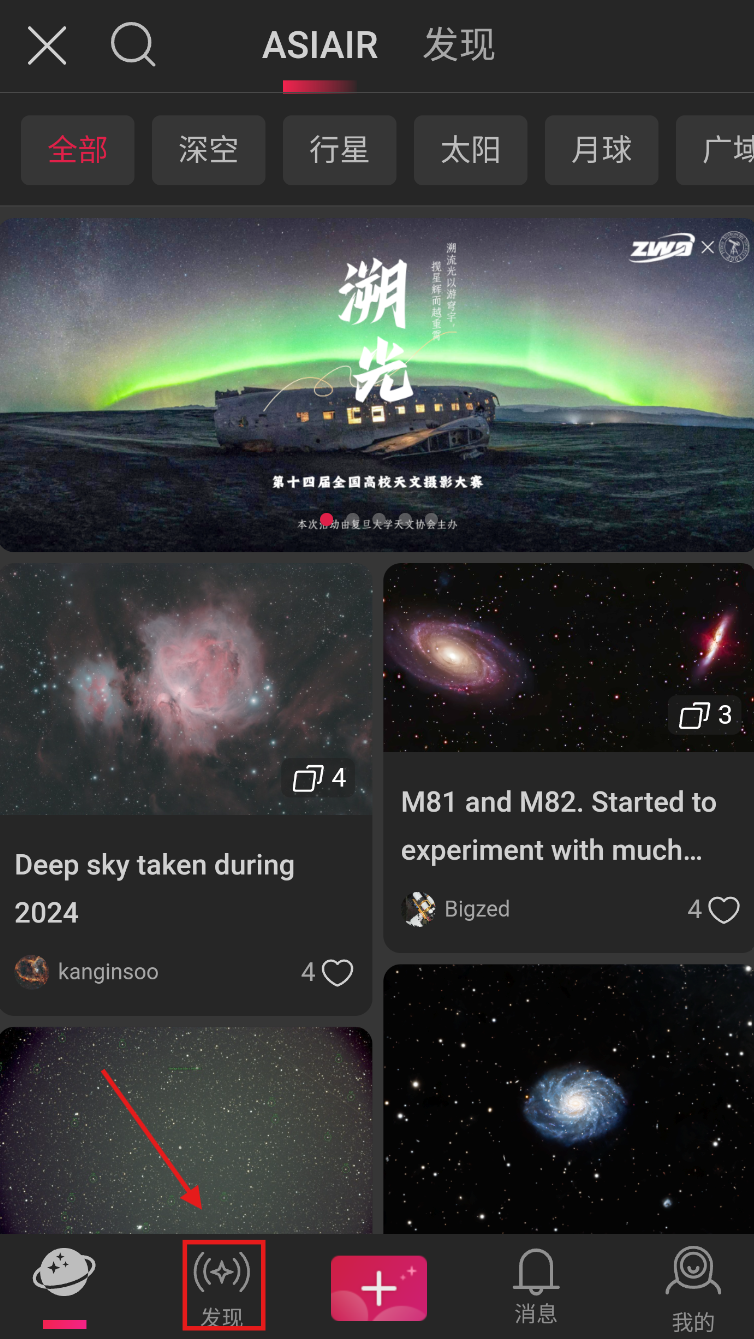Create a new post with the plus button
This screenshot has width=754, height=1339.
point(379,1288)
